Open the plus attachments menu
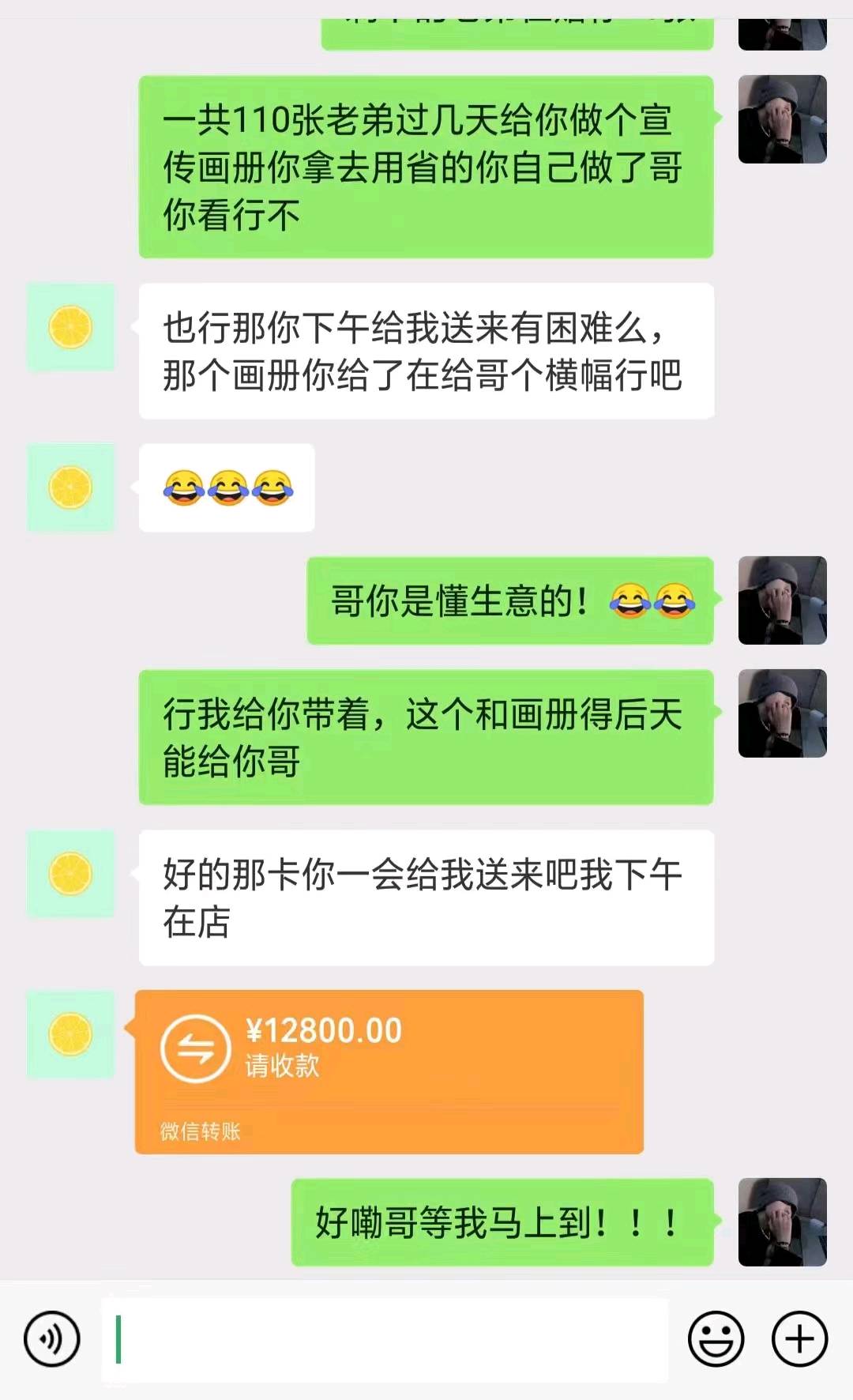Viewport: 853px width, 1400px height. pos(799,1338)
